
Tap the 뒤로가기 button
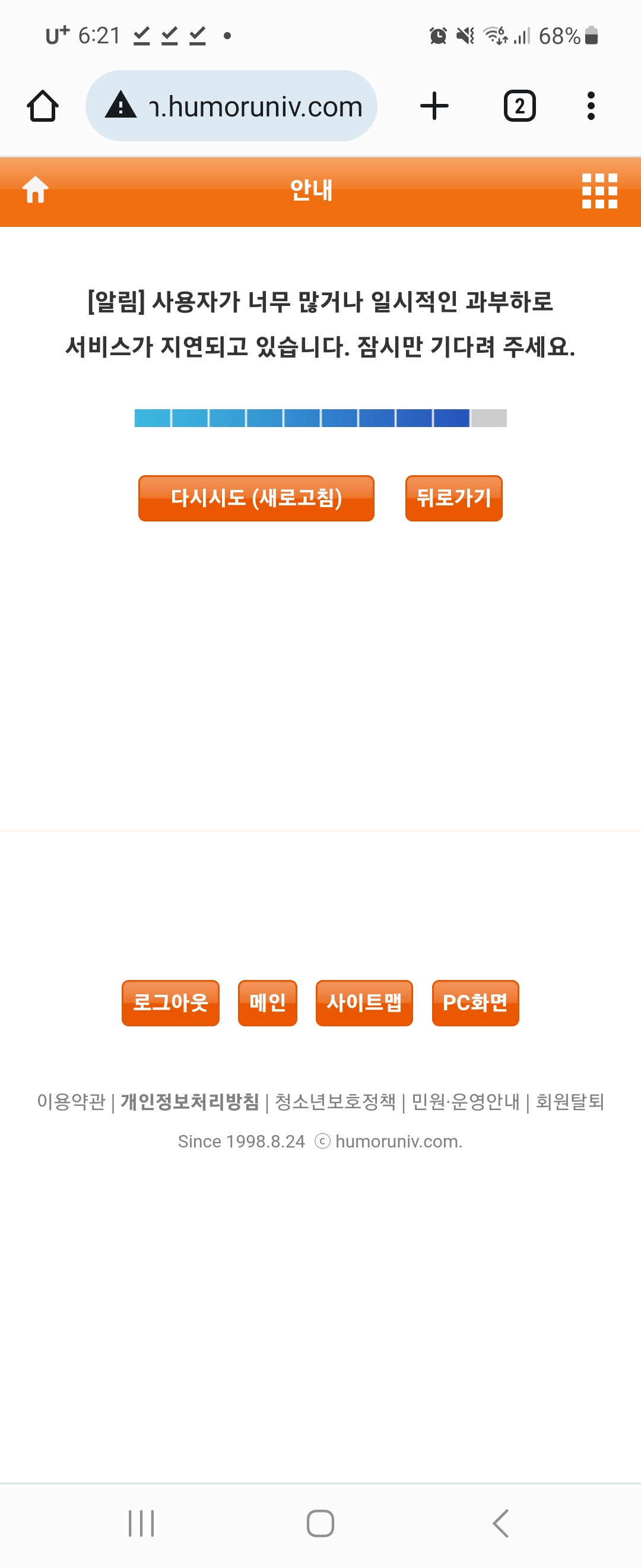point(453,498)
